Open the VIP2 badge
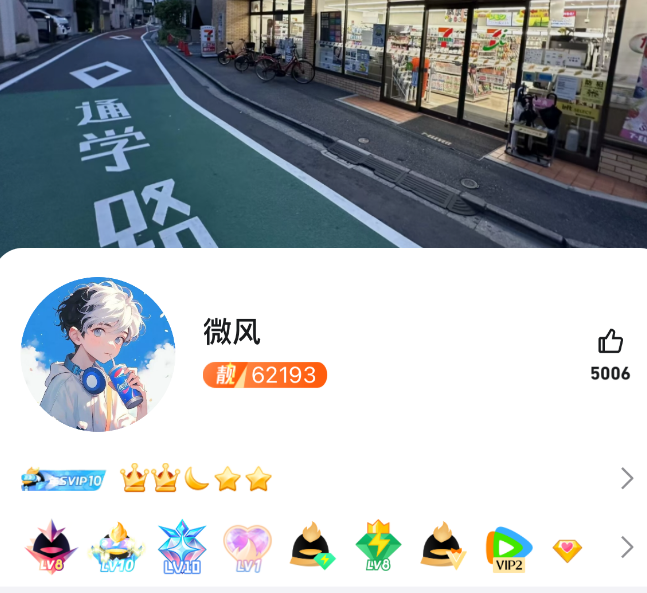This screenshot has height=593, width=647. (x=509, y=548)
